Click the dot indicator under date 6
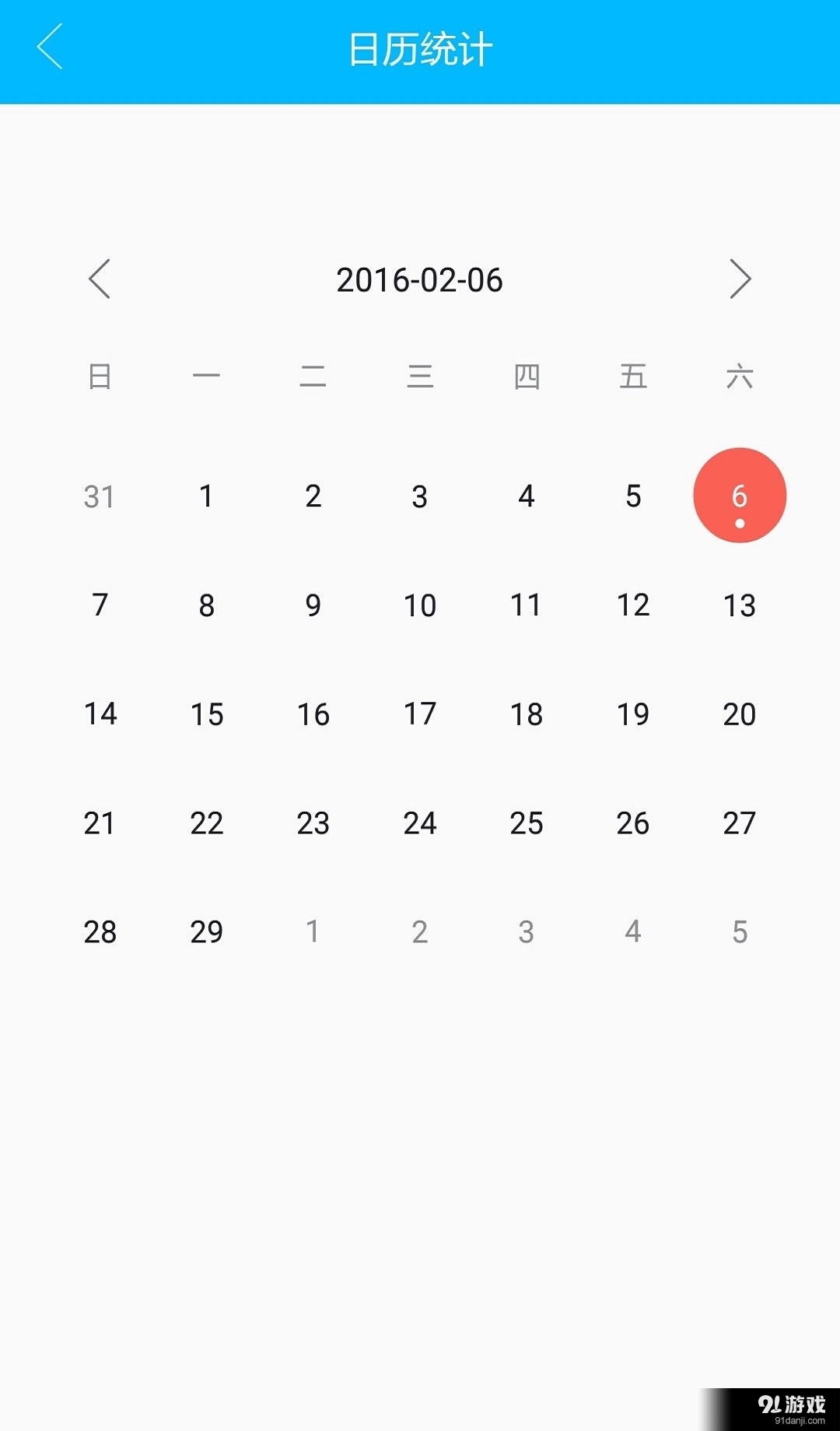Image resolution: width=840 pixels, height=1431 pixels. [739, 524]
